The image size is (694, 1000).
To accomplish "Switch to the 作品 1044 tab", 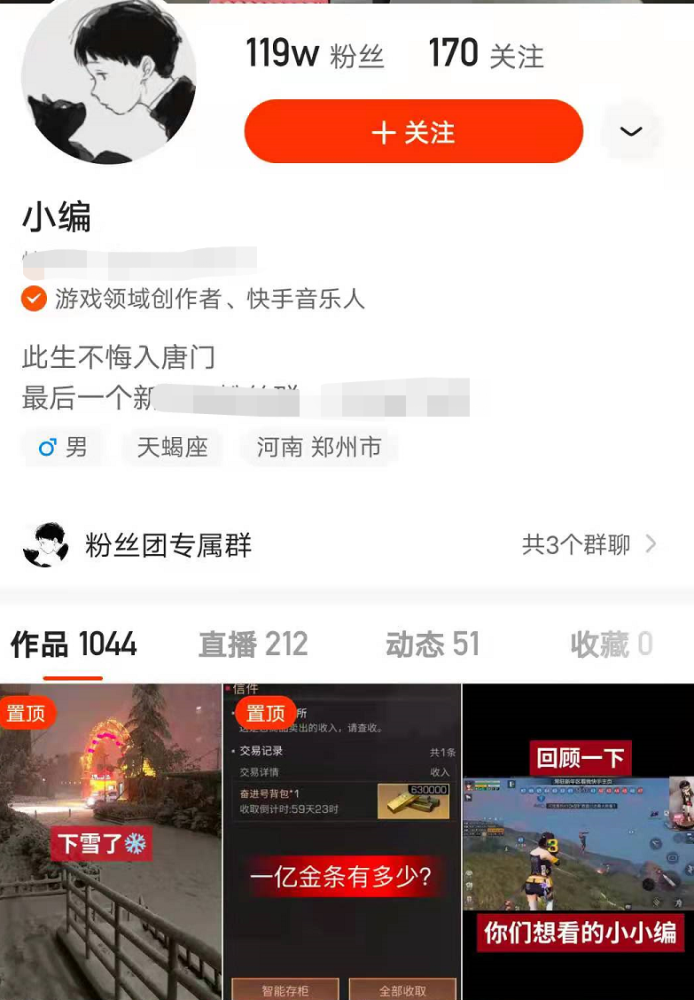I will pyautogui.click(x=74, y=645).
